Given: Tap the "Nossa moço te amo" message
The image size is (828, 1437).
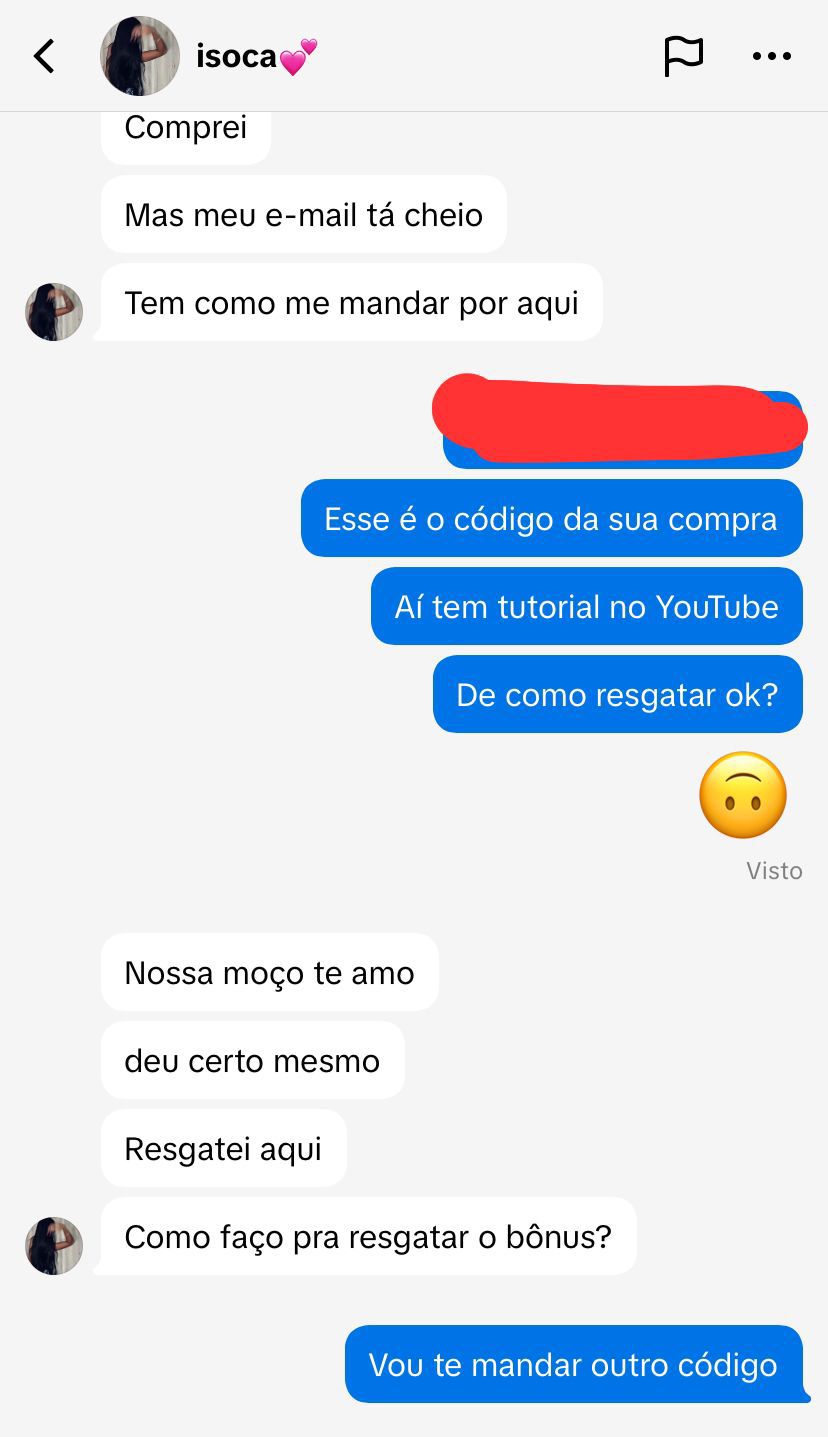Looking at the screenshot, I should (269, 971).
